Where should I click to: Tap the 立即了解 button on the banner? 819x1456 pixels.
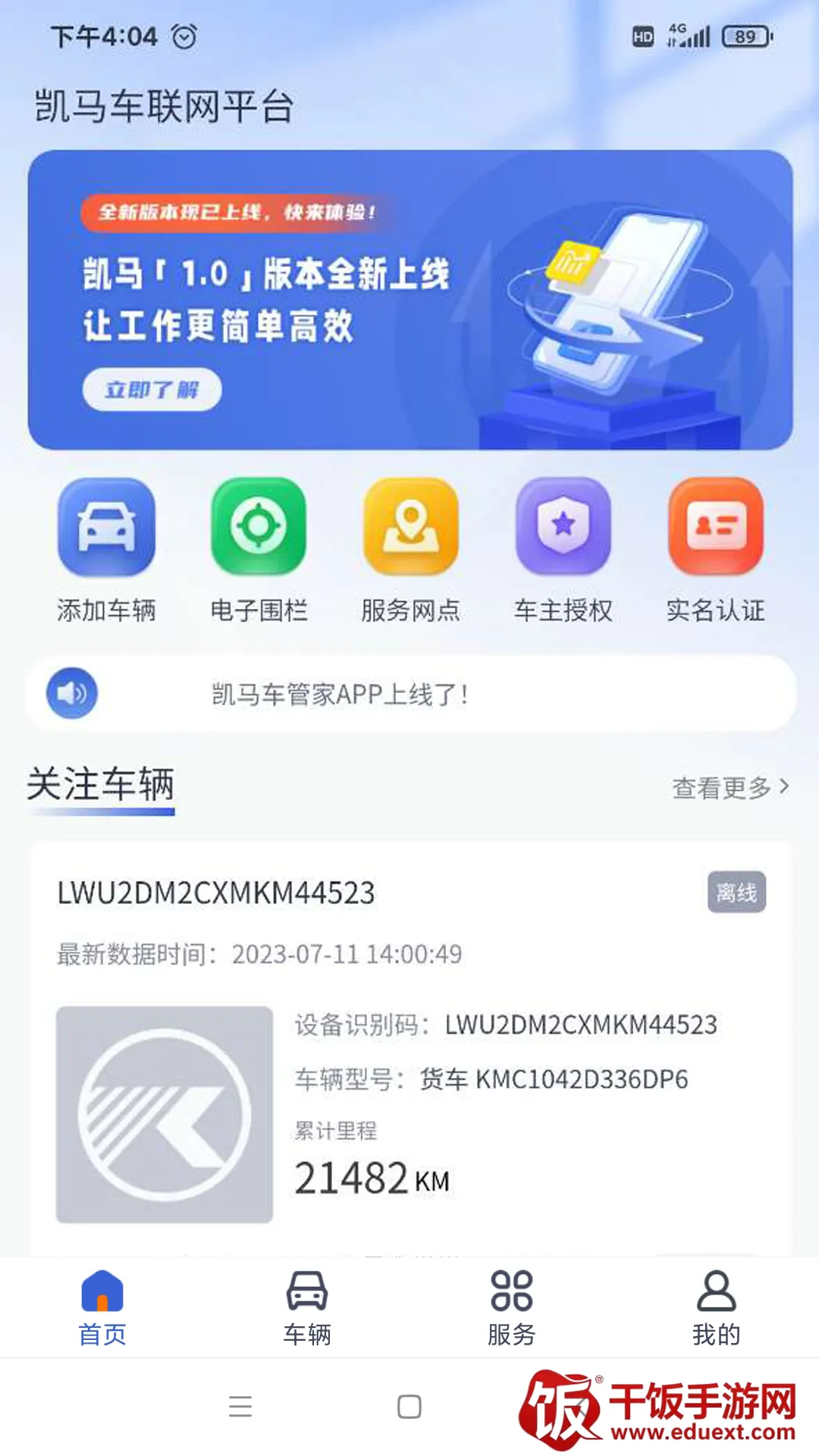tap(152, 390)
